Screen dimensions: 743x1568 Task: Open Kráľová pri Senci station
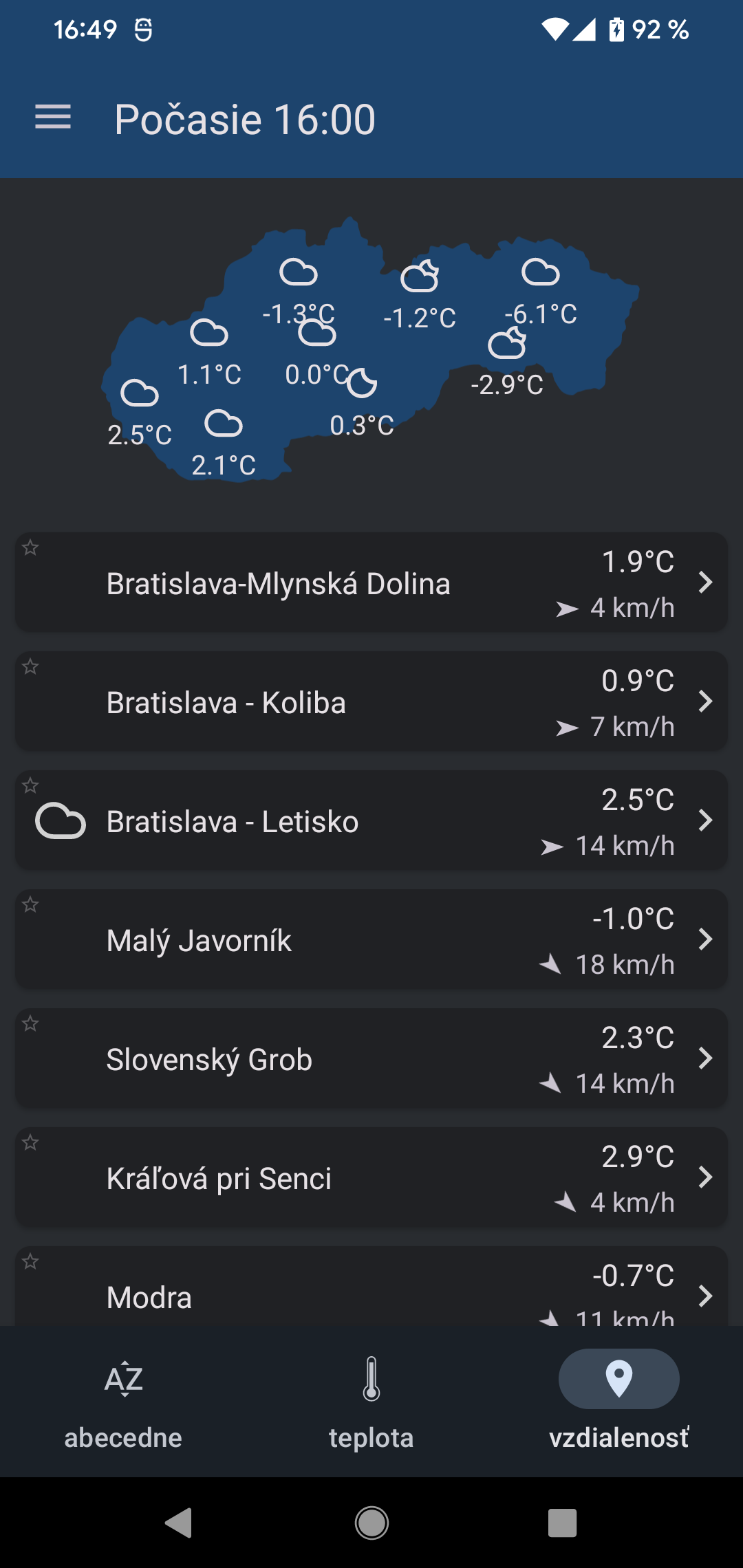[371, 1178]
